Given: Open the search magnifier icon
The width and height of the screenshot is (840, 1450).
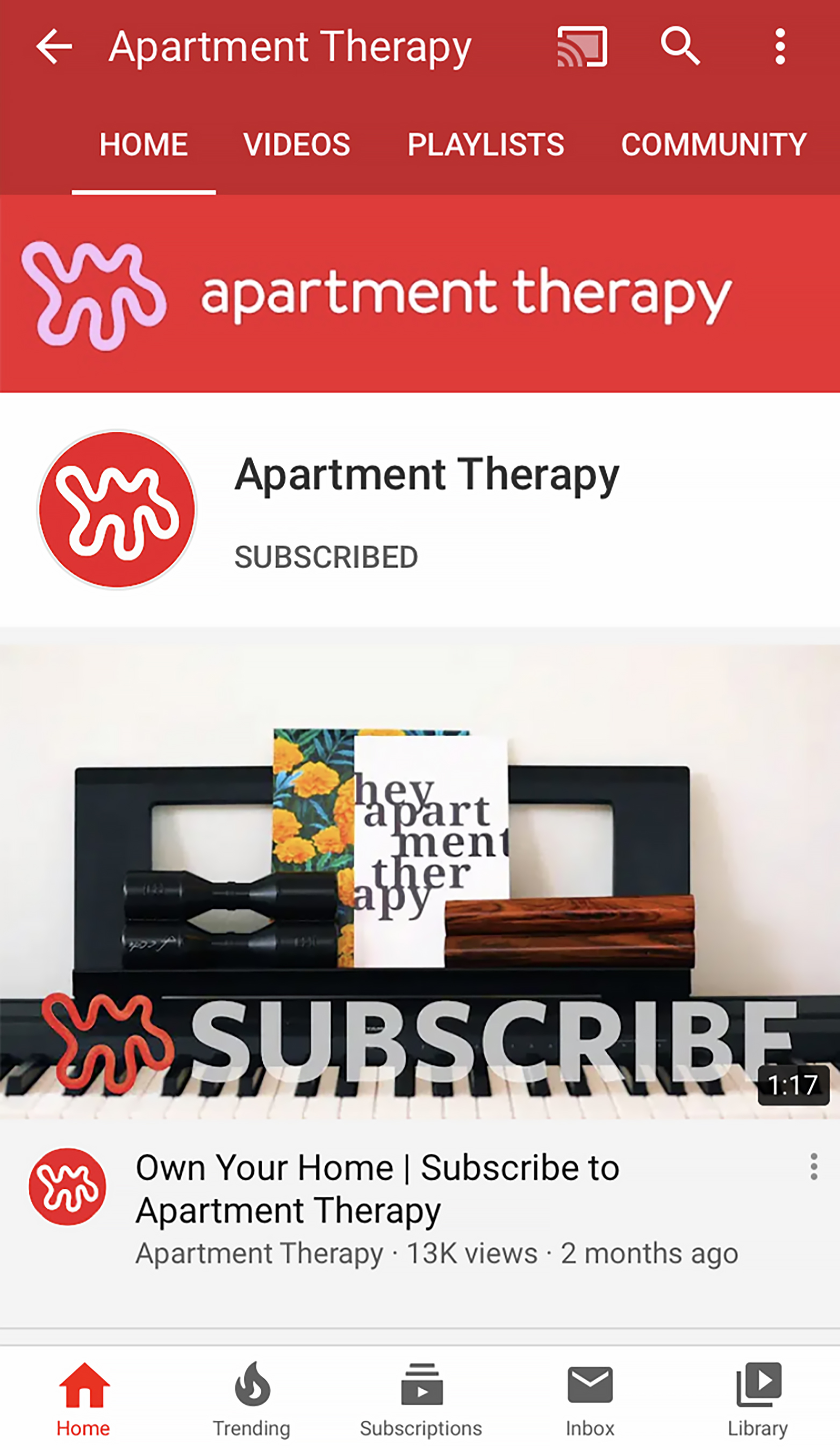Looking at the screenshot, I should click(680, 46).
